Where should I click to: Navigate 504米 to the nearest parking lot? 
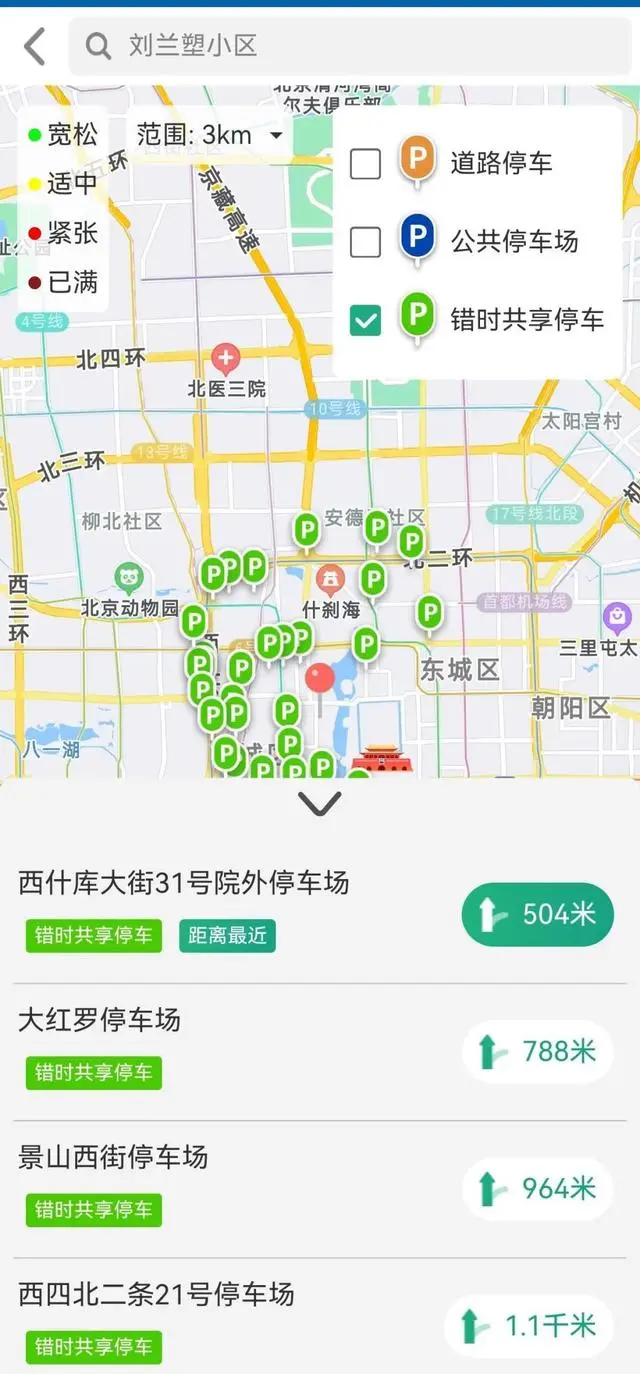pyautogui.click(x=537, y=914)
